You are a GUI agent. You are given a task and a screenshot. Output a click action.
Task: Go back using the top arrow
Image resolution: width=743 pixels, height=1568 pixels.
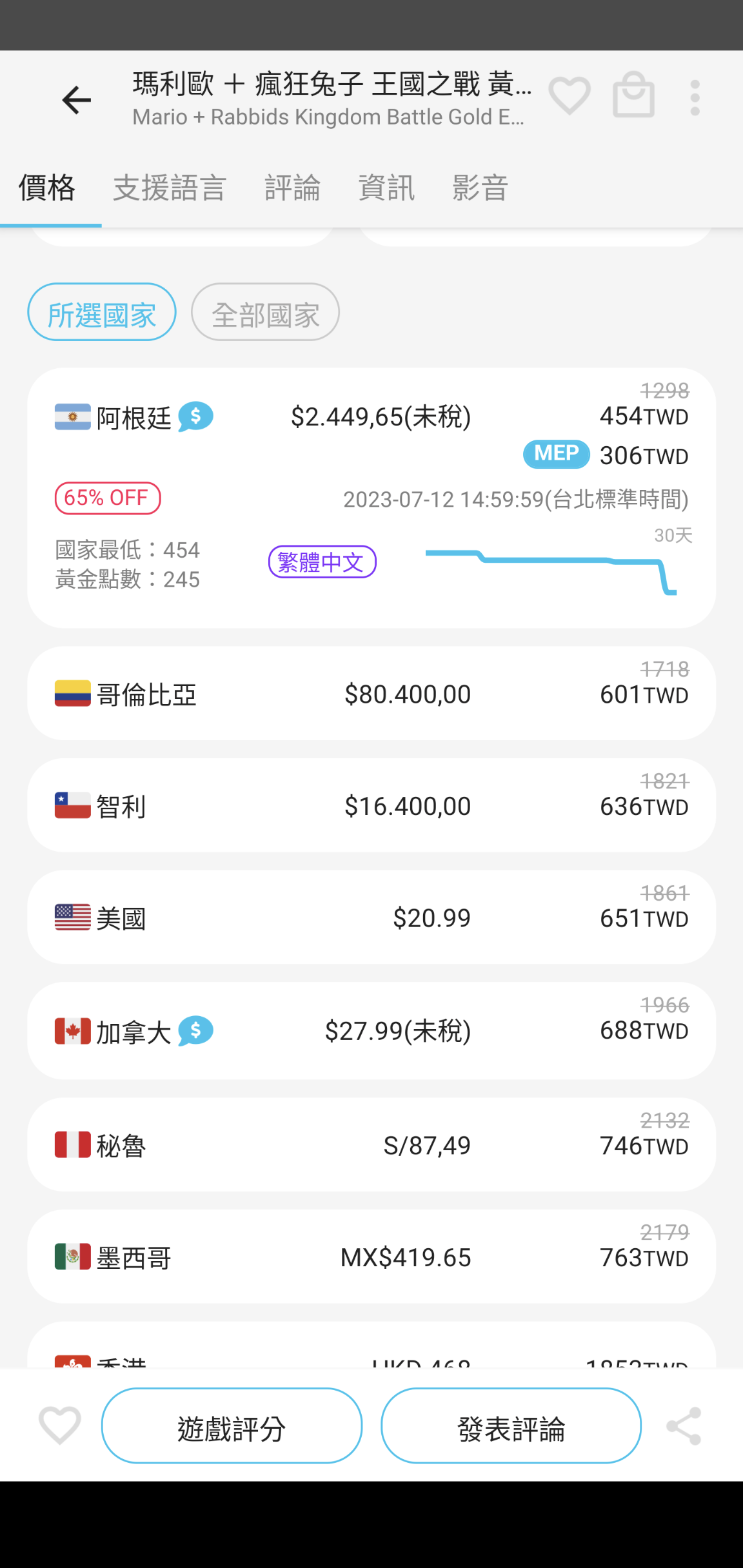pos(76,100)
